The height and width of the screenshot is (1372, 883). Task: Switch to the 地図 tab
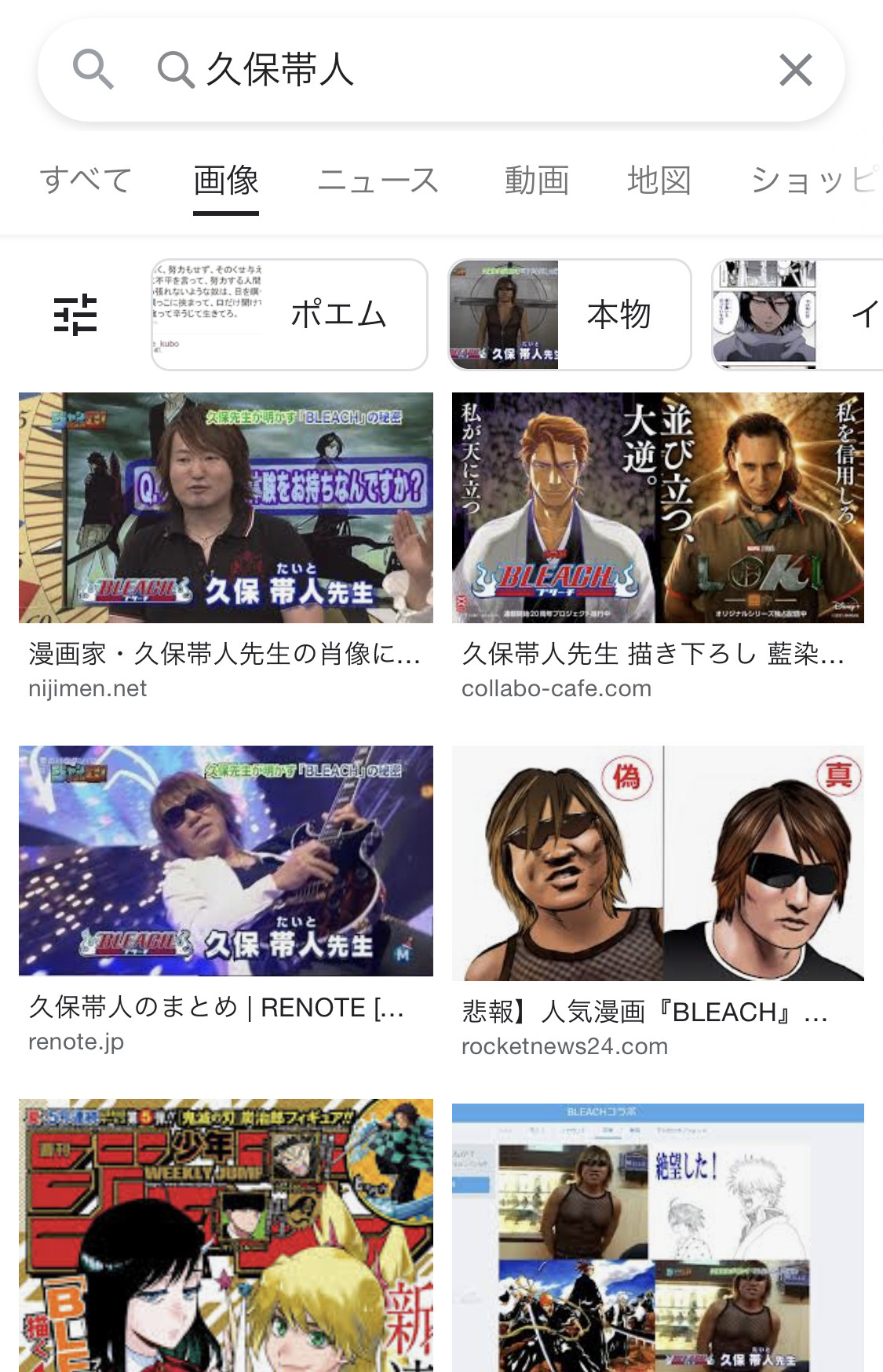659,181
